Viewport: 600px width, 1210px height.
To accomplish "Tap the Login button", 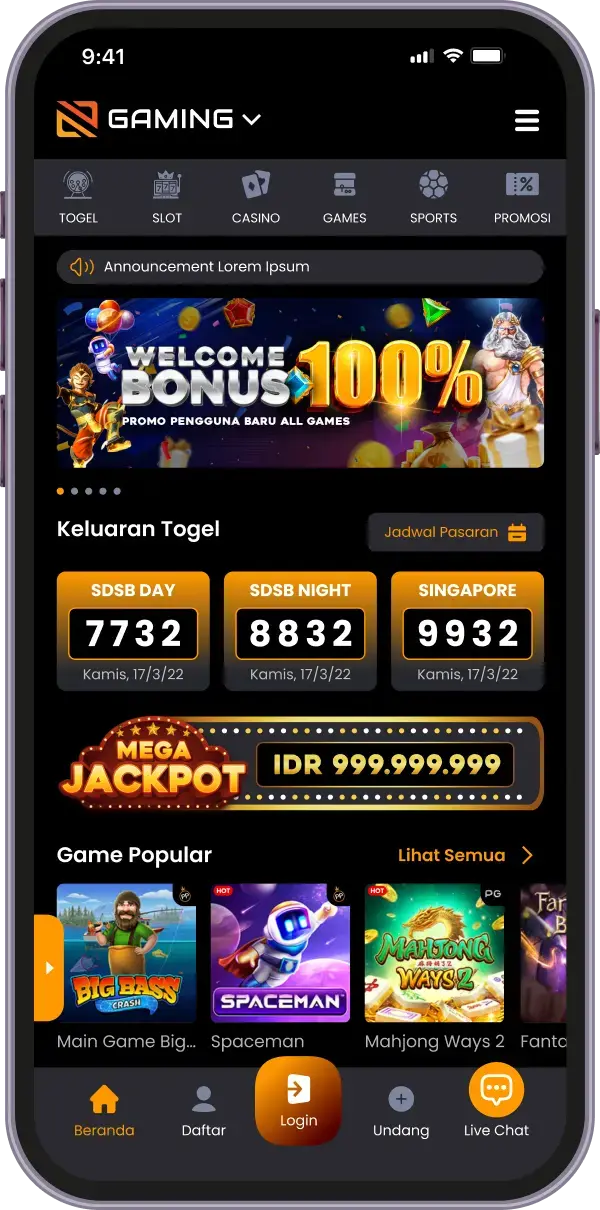I will [298, 1100].
